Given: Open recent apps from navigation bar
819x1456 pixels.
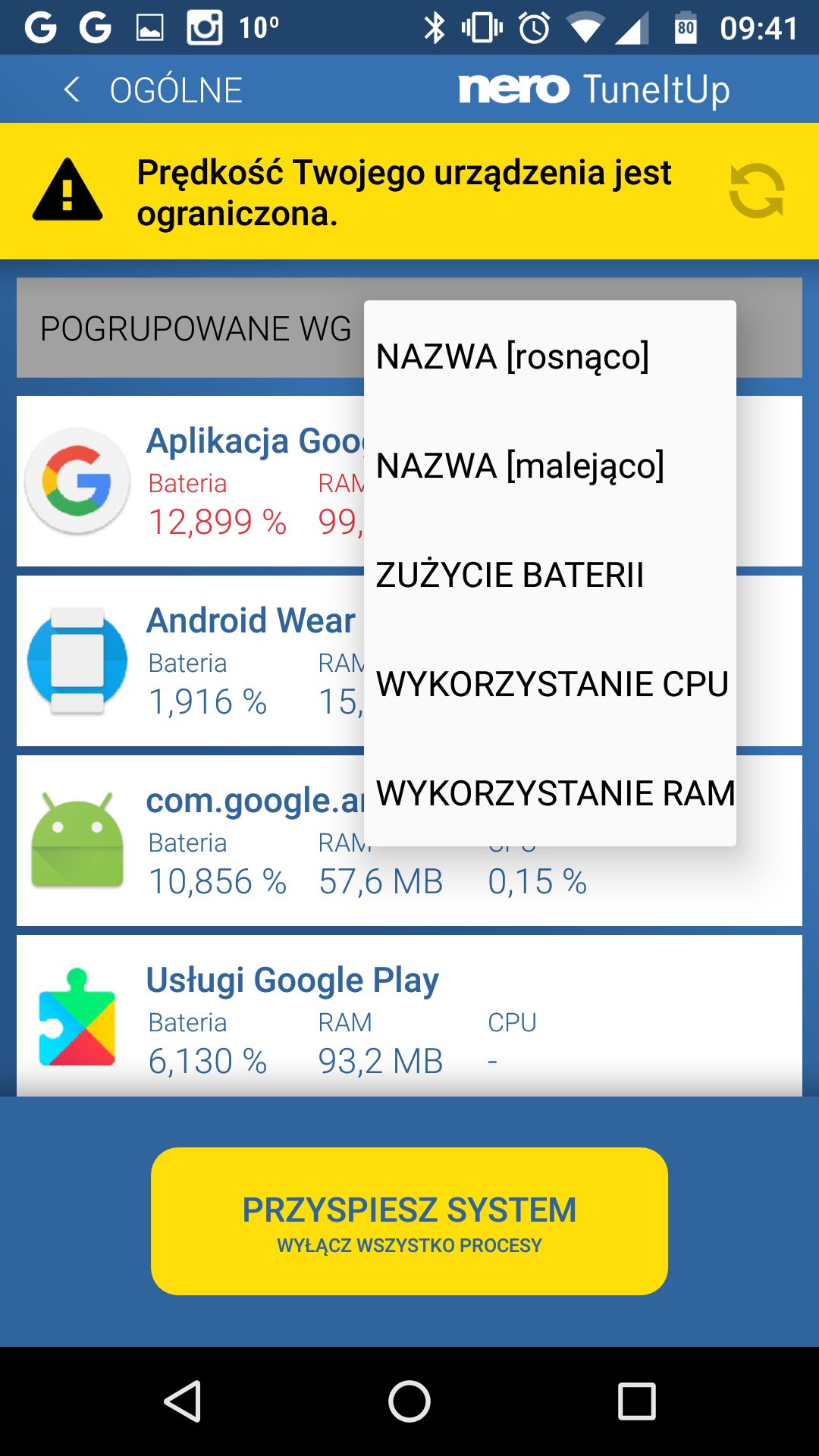Looking at the screenshot, I should click(636, 1401).
